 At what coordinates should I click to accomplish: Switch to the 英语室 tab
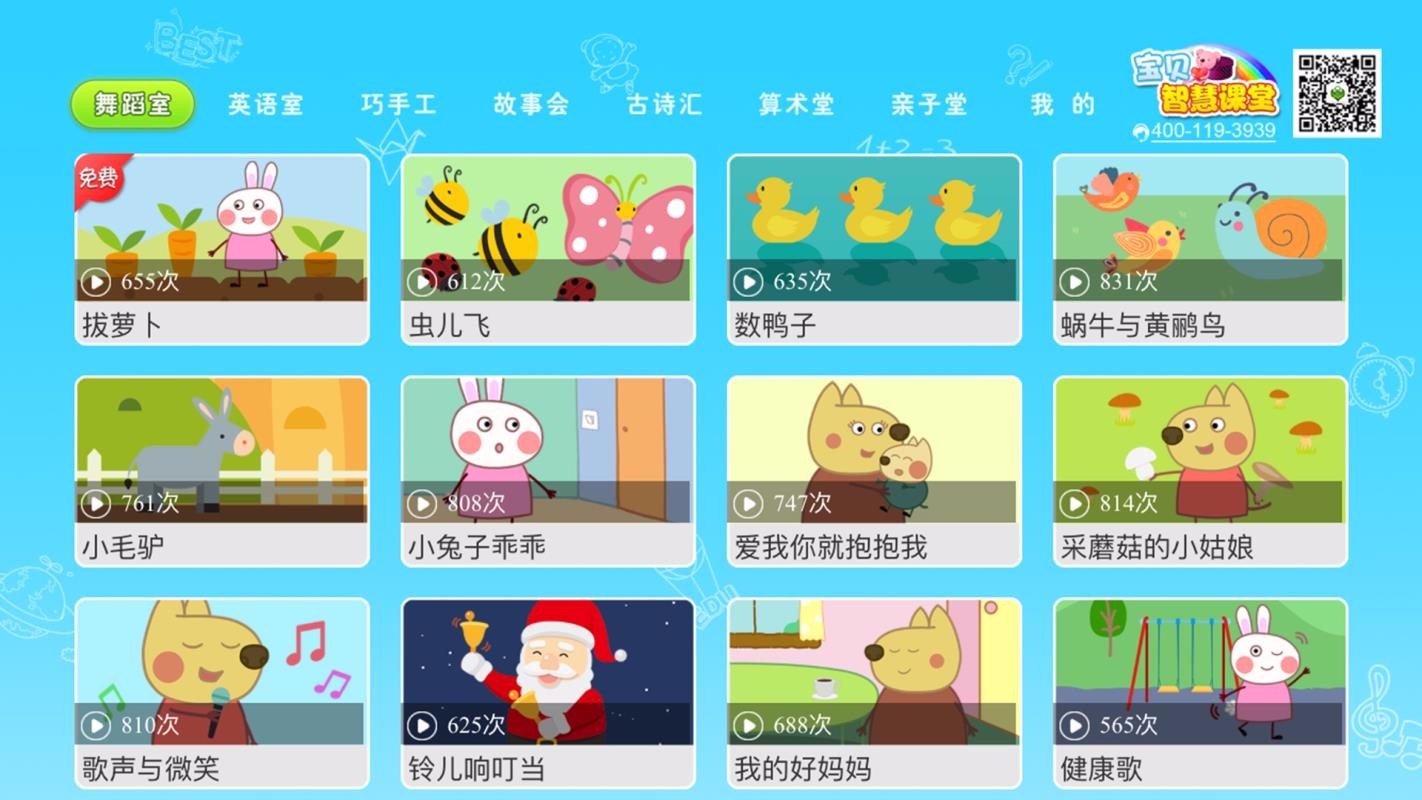point(265,104)
